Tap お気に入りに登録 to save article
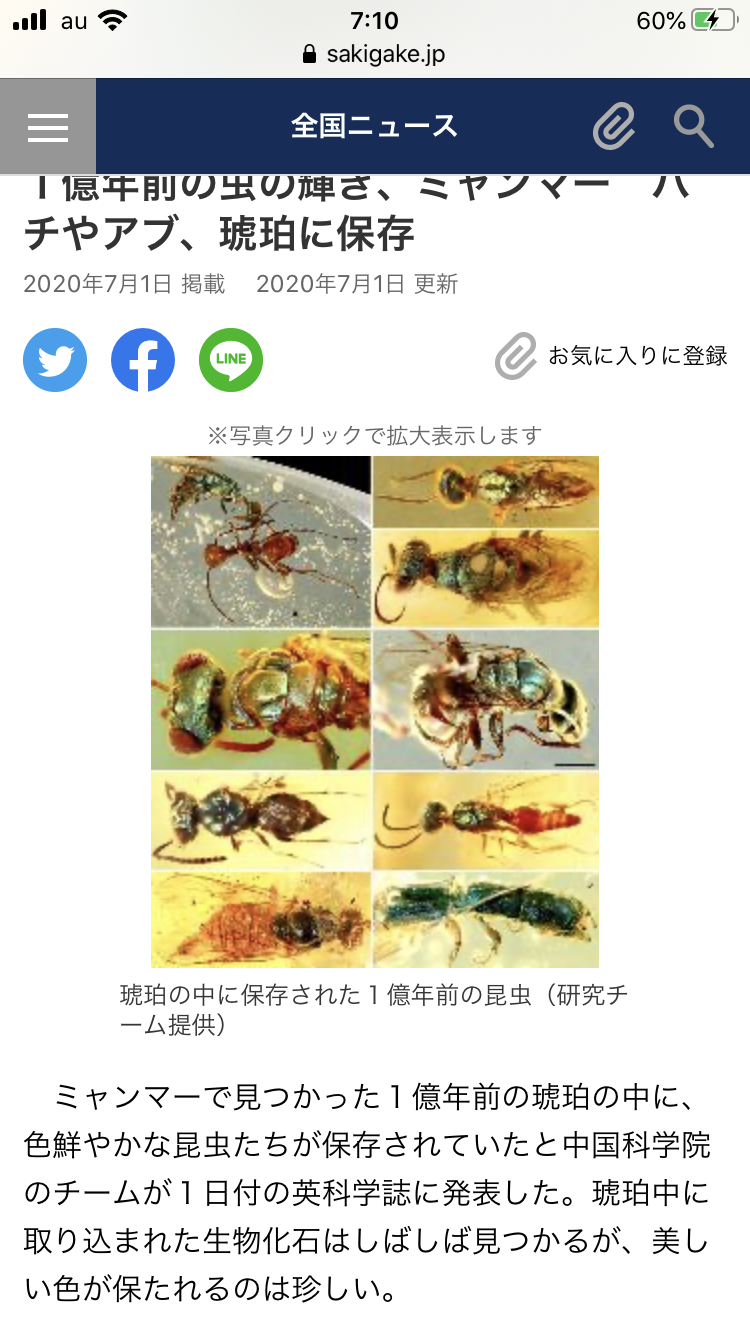 [x=612, y=356]
